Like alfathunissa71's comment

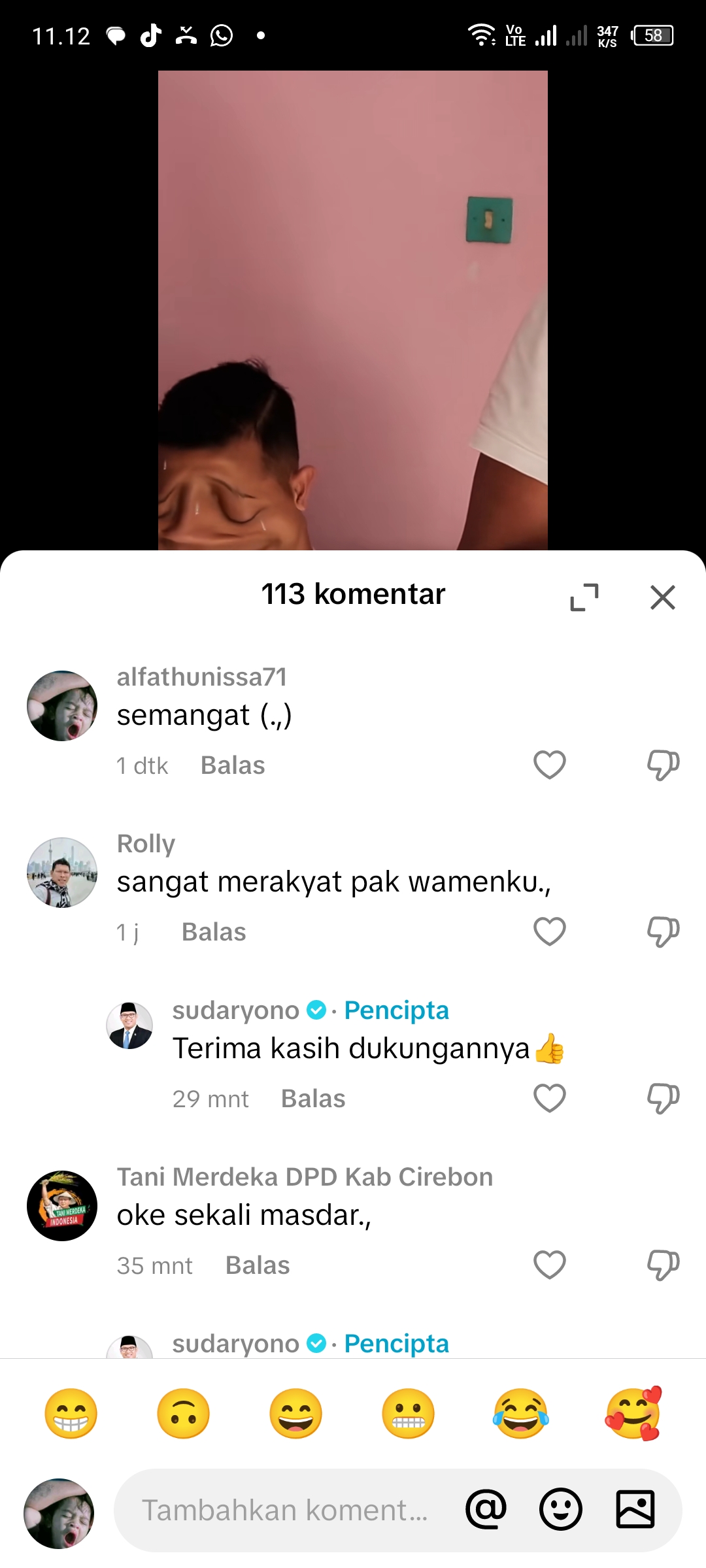550,765
